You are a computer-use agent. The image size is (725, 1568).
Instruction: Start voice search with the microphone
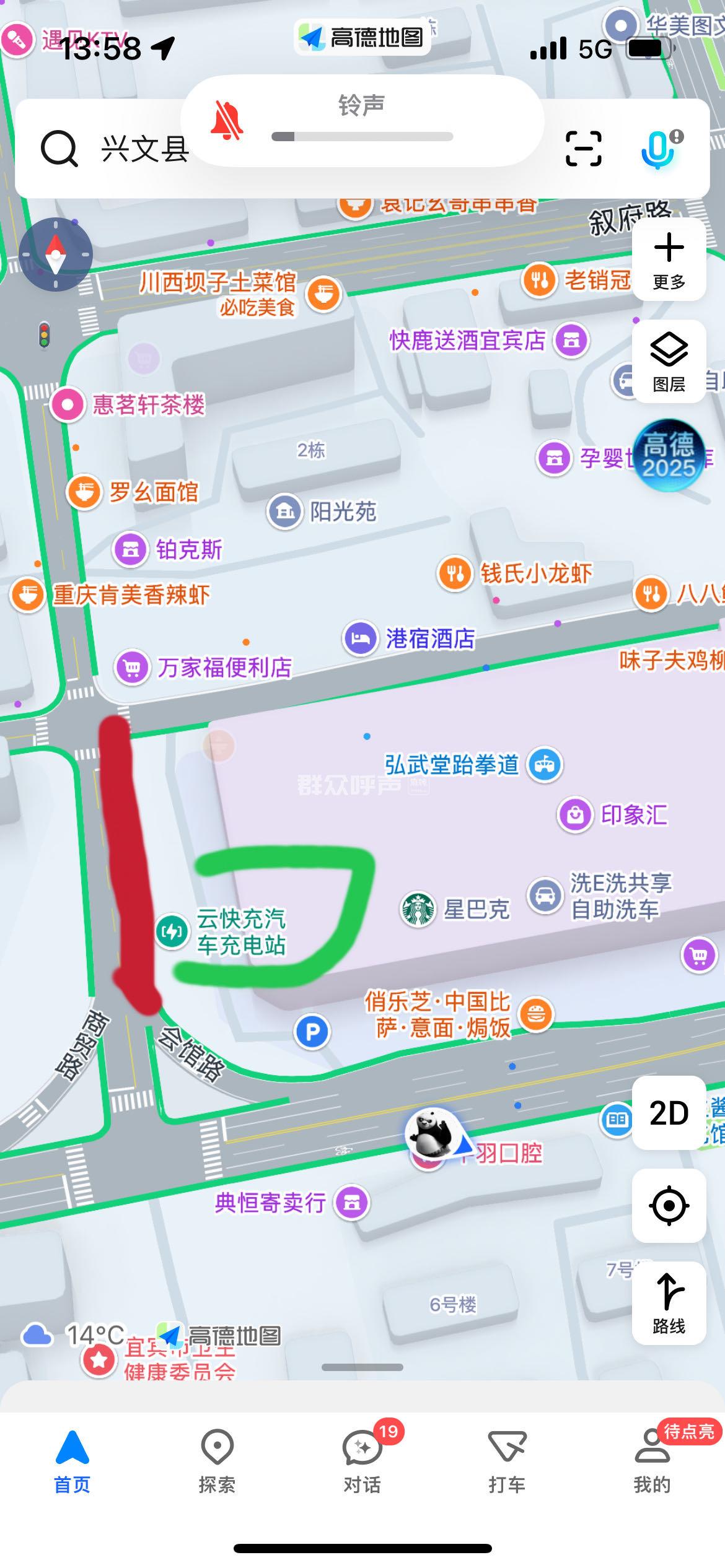click(658, 149)
